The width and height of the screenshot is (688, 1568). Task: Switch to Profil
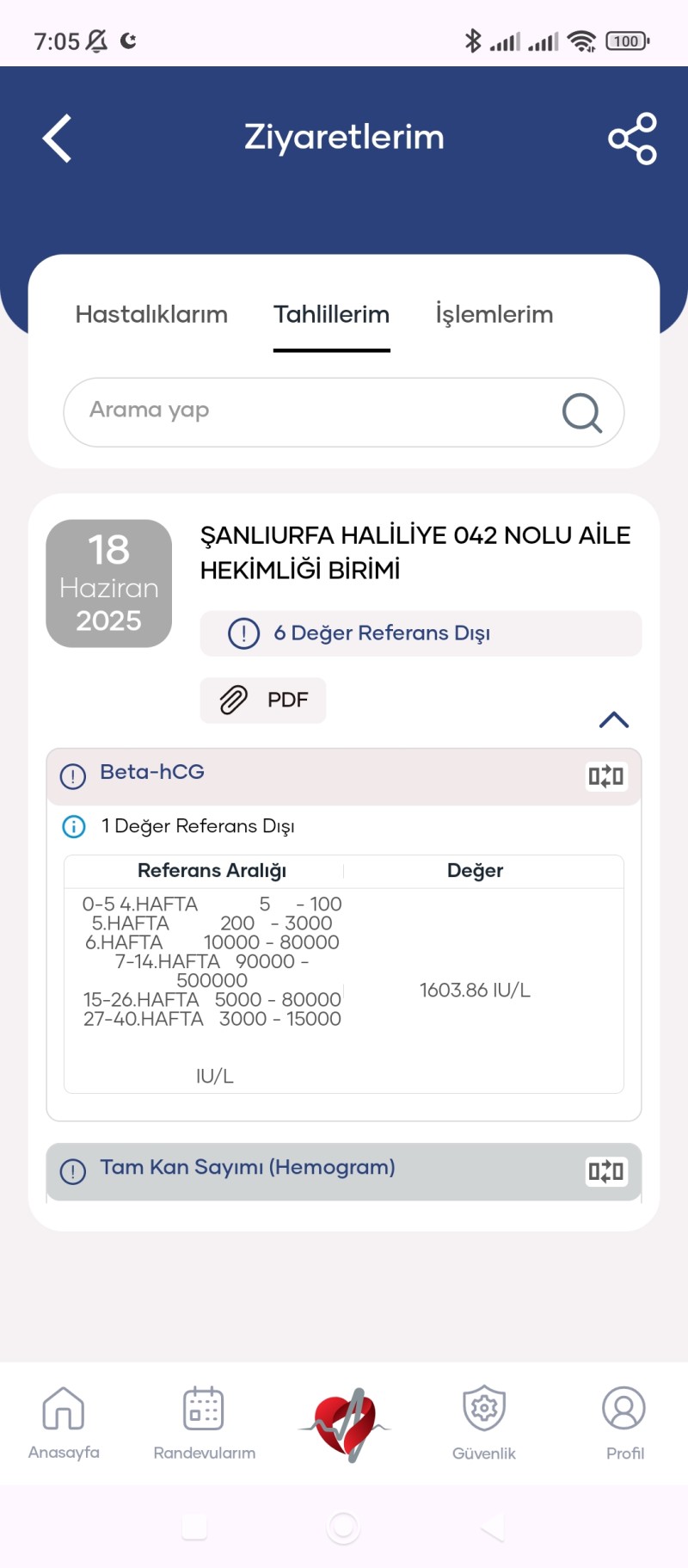click(624, 1423)
